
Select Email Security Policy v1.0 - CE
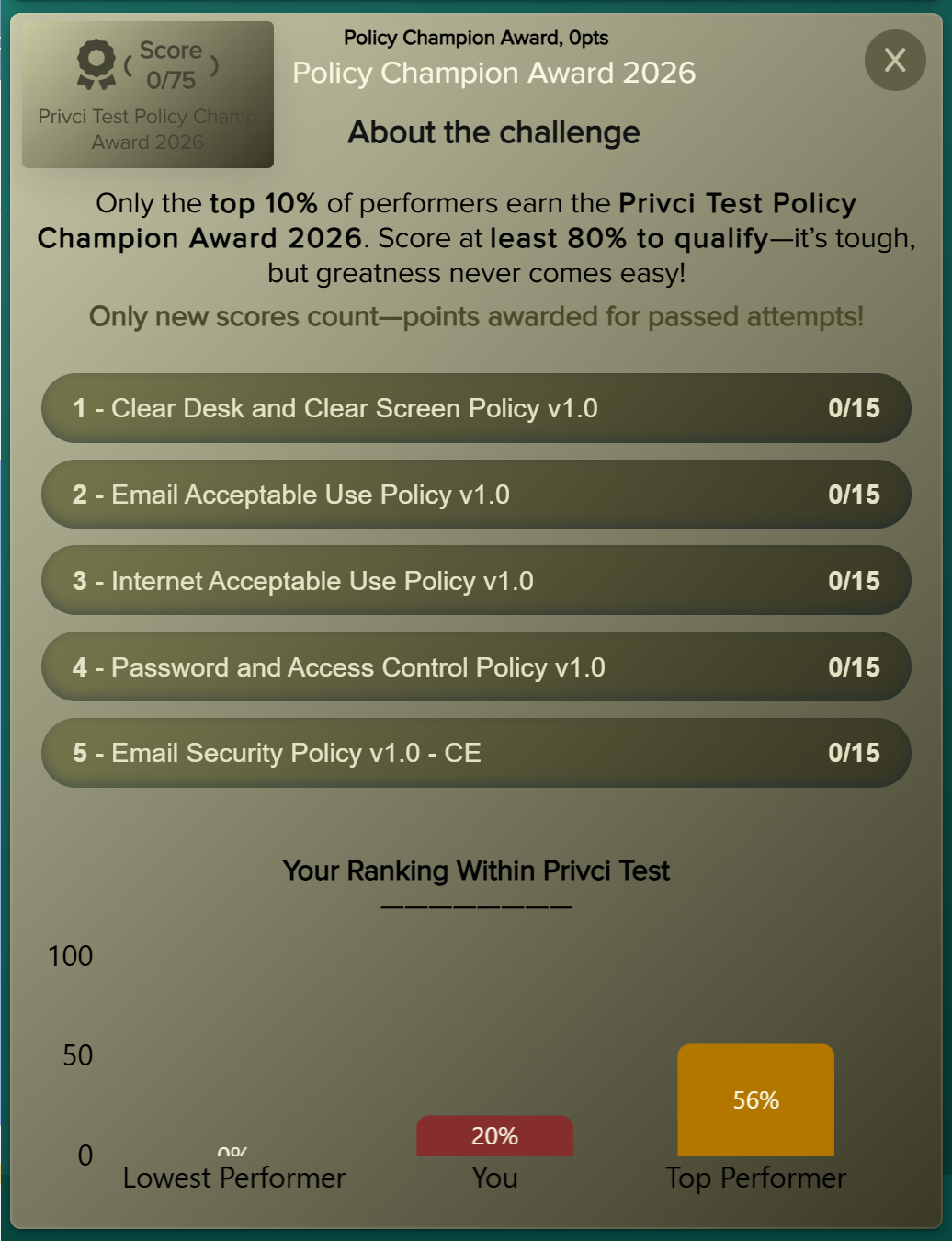tap(475, 753)
